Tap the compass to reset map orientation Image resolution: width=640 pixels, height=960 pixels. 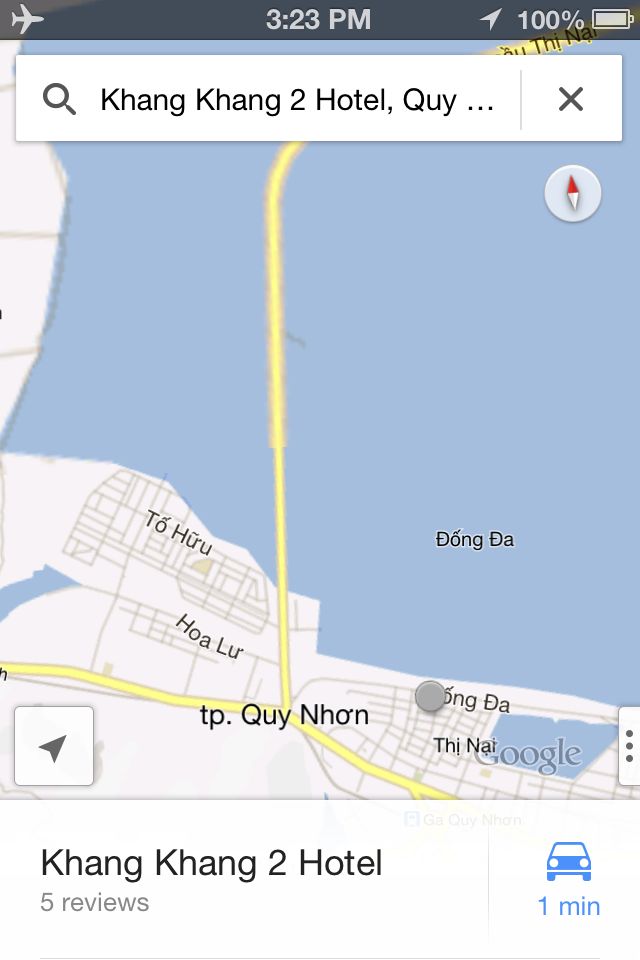[573, 193]
